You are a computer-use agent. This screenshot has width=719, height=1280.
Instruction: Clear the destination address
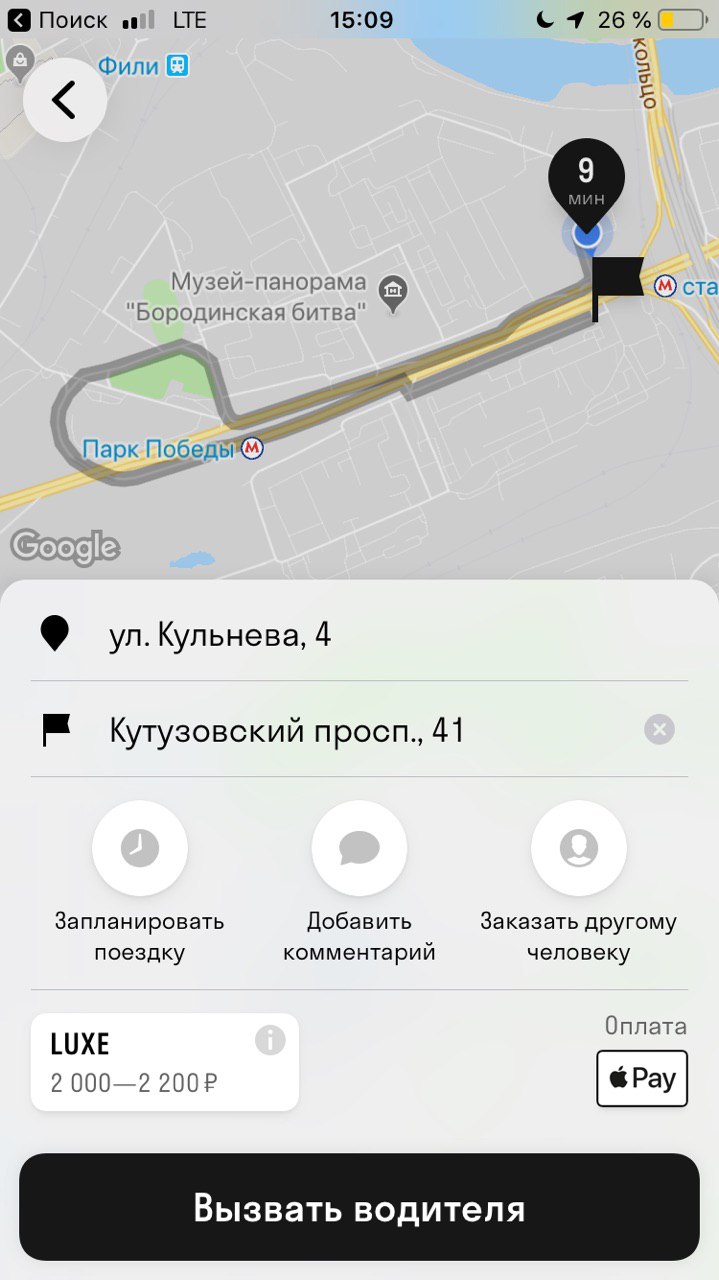659,730
